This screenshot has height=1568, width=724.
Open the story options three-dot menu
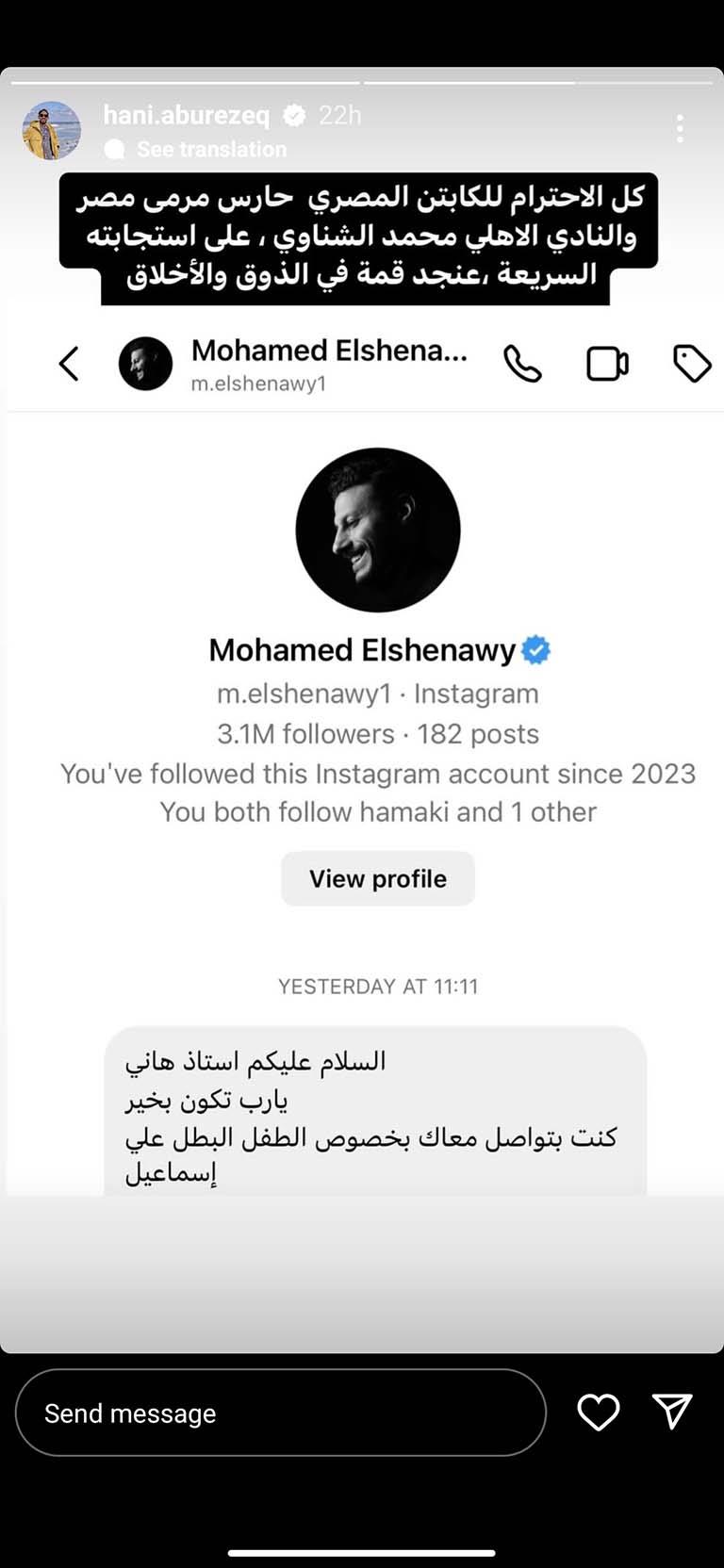click(x=681, y=129)
